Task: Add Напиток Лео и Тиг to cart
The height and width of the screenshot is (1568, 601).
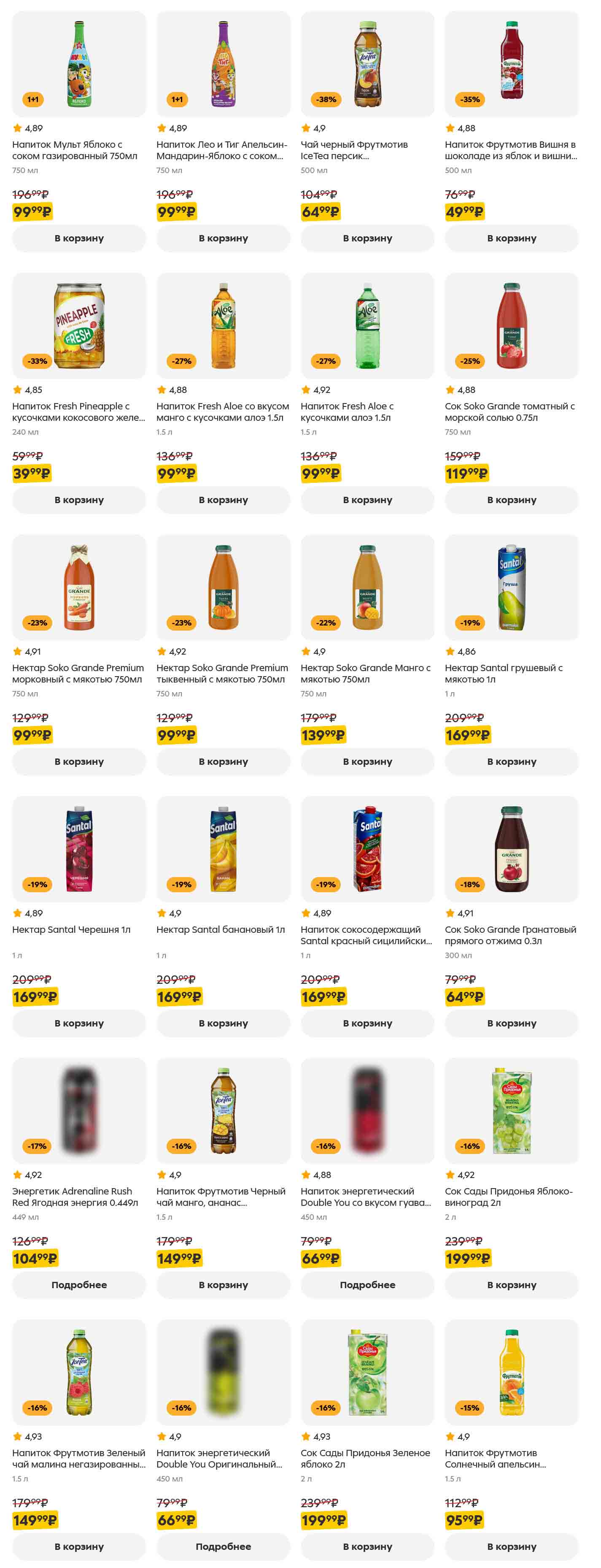Action: [x=223, y=238]
